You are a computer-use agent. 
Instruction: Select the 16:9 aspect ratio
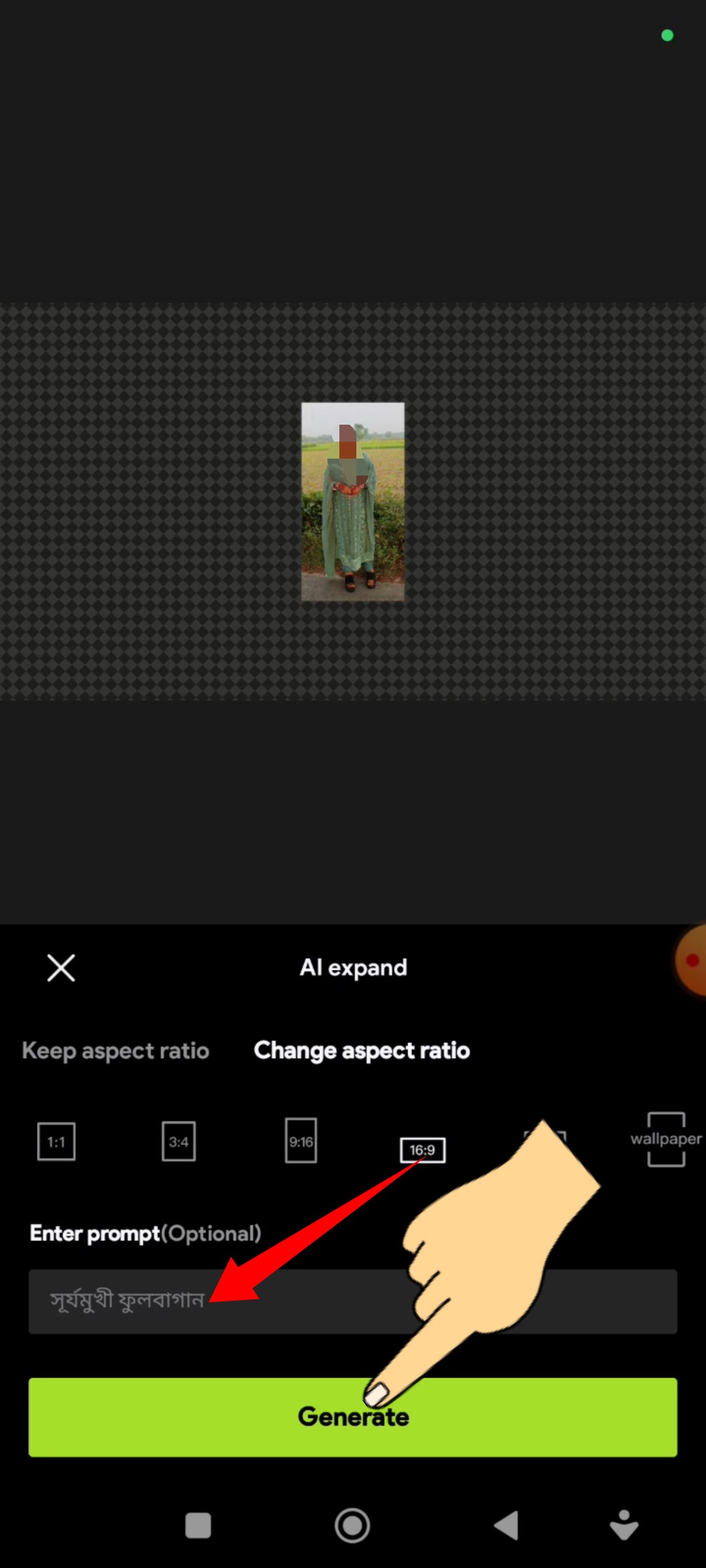tap(422, 1150)
